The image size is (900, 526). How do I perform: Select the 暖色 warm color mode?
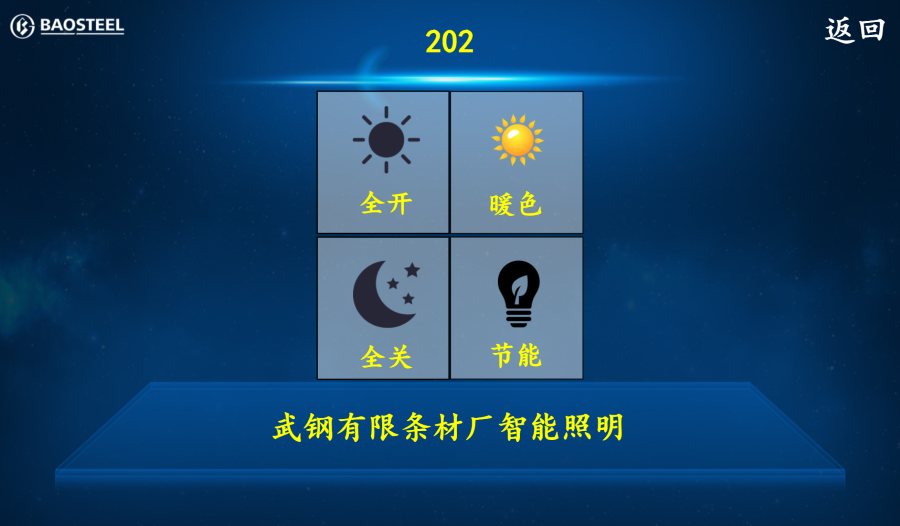[x=516, y=162]
